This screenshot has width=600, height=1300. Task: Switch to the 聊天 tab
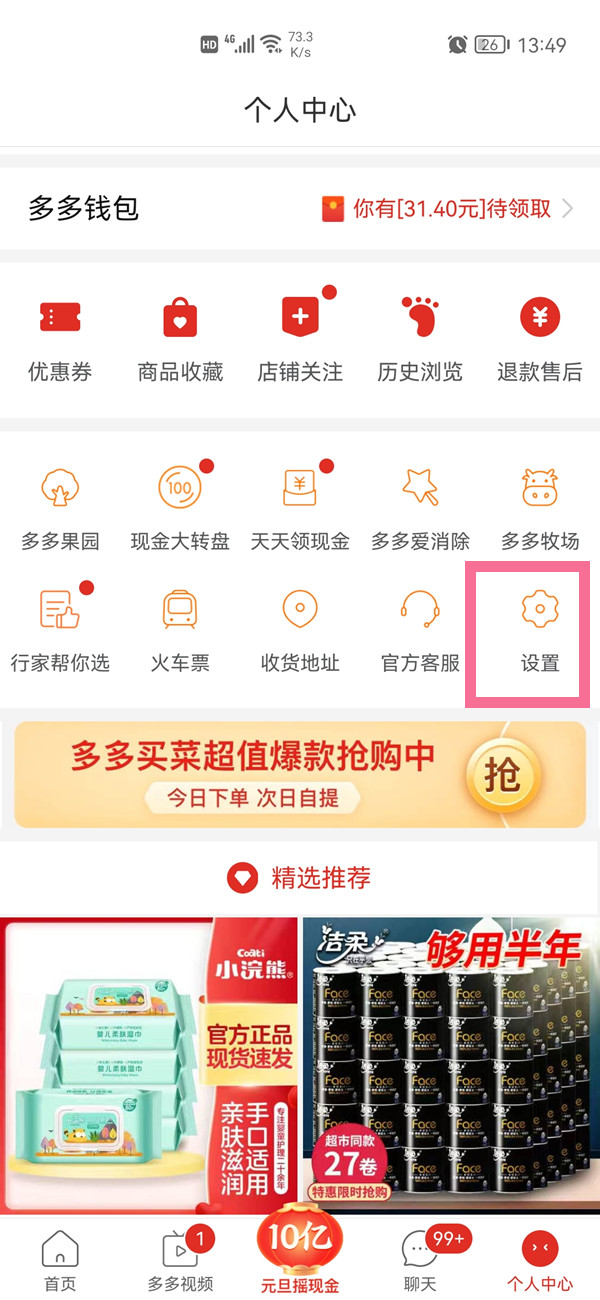pyautogui.click(x=420, y=1262)
